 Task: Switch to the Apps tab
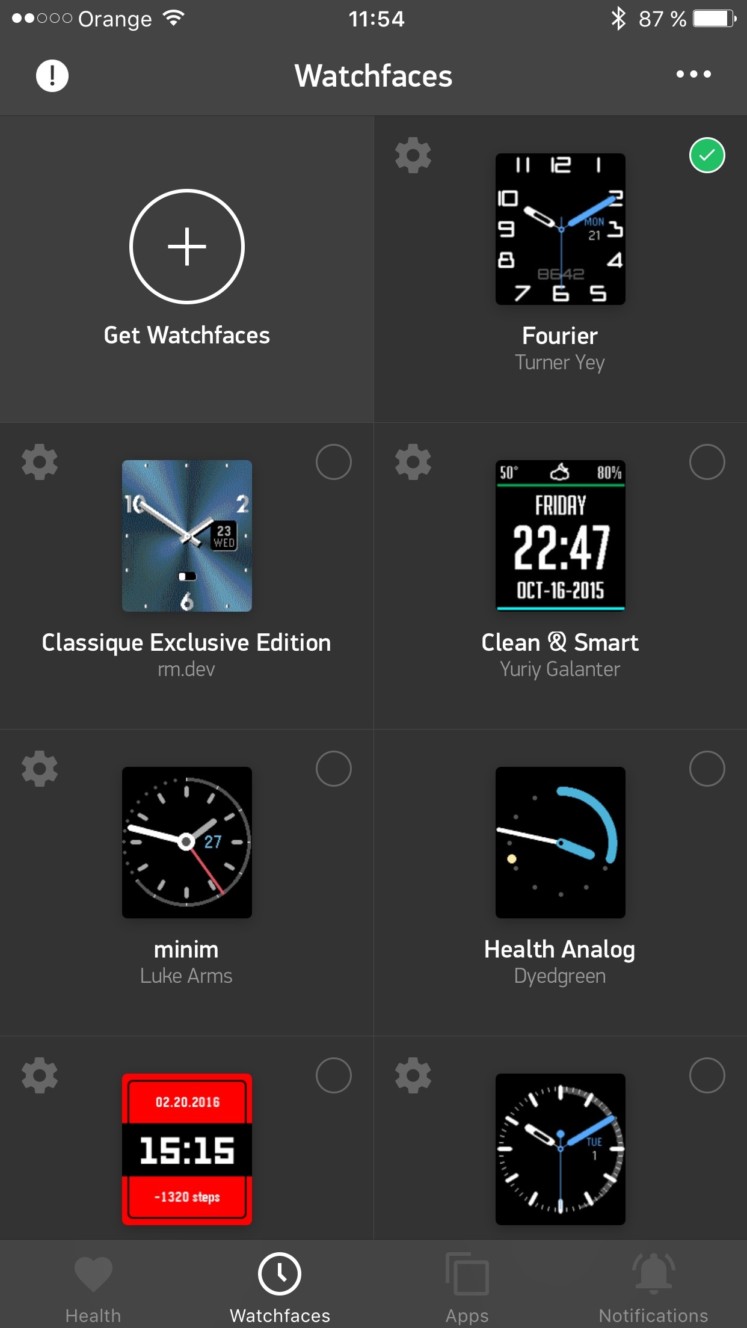coord(467,1290)
